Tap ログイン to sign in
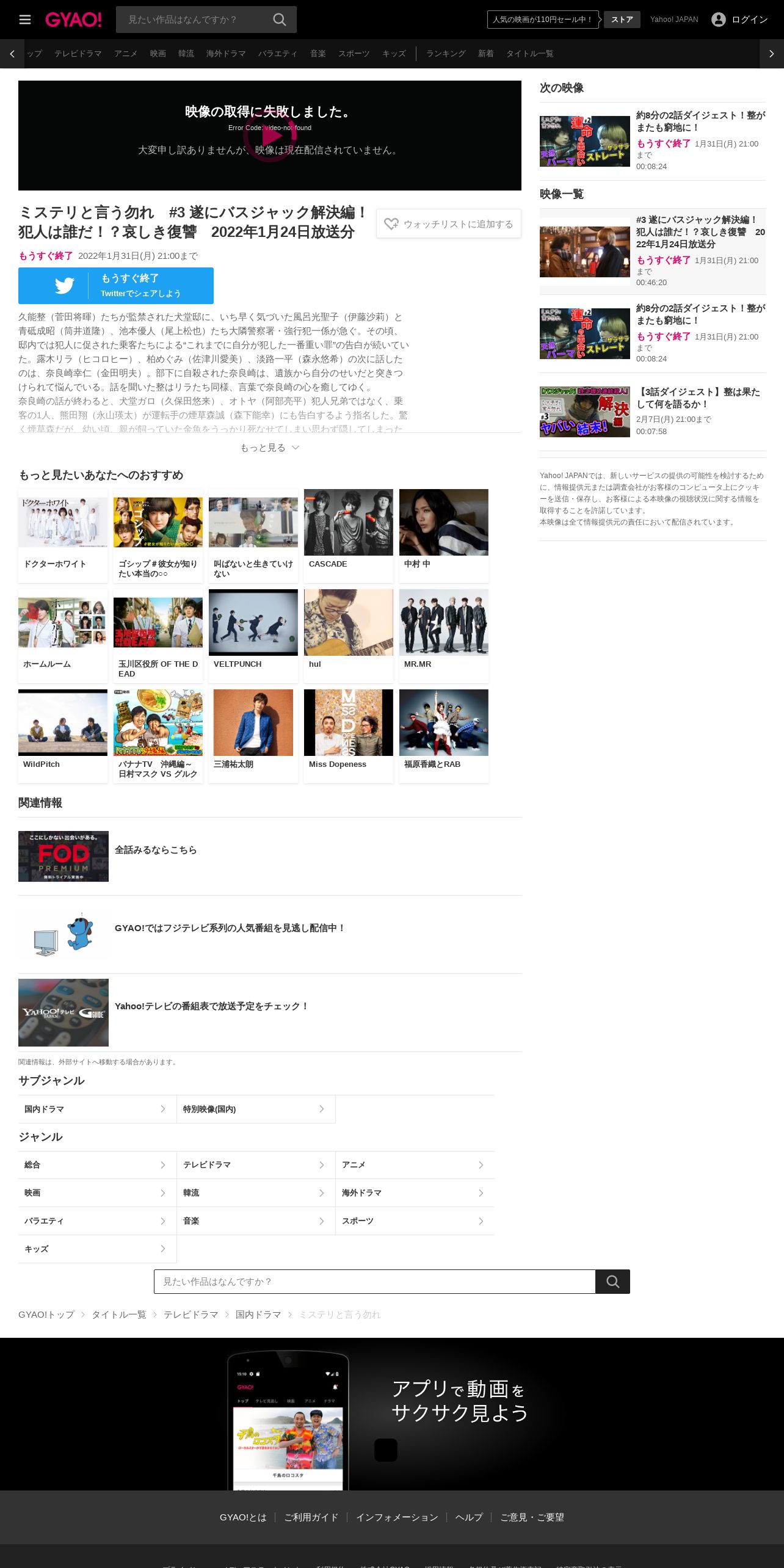 click(739, 20)
